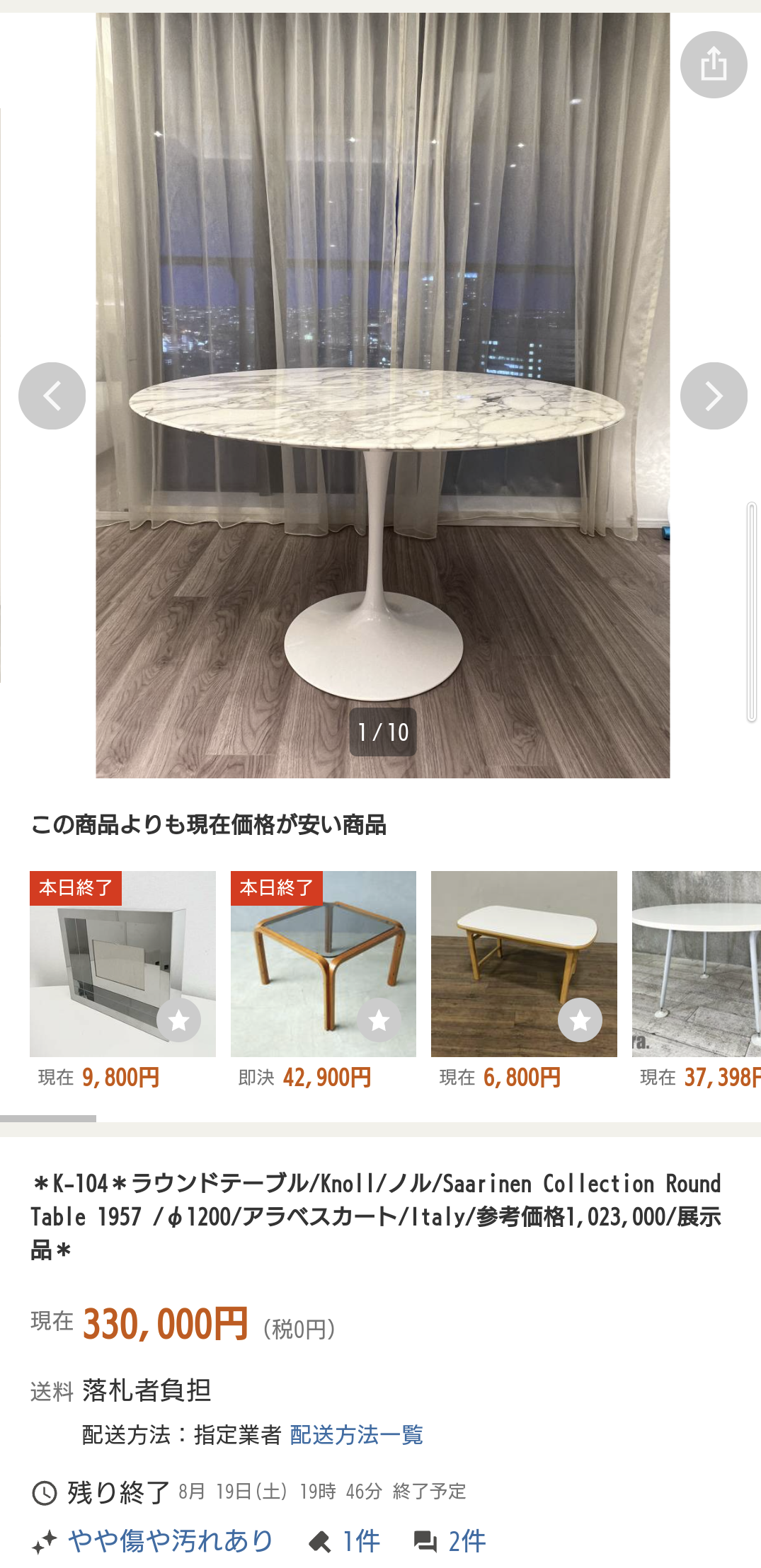Open the 37,398円 round table item
761x1568 pixels.
coord(697,964)
